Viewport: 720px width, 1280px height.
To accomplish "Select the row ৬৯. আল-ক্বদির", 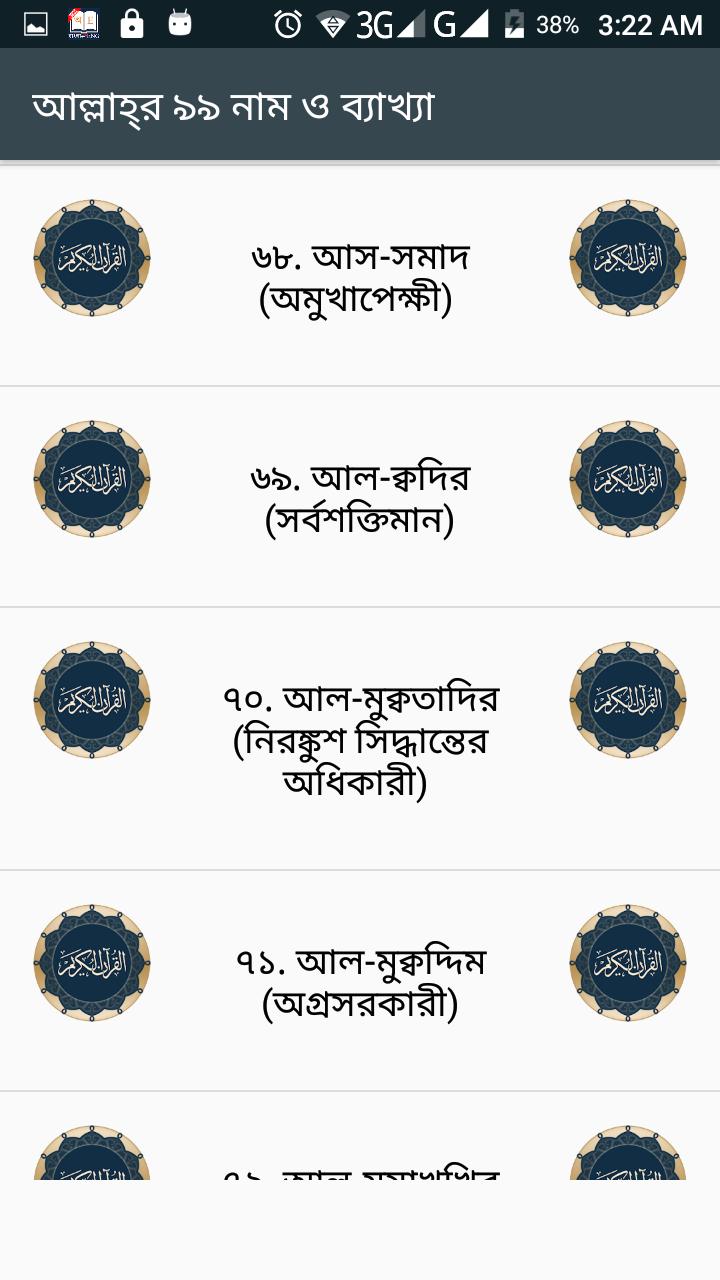I will coord(359,498).
